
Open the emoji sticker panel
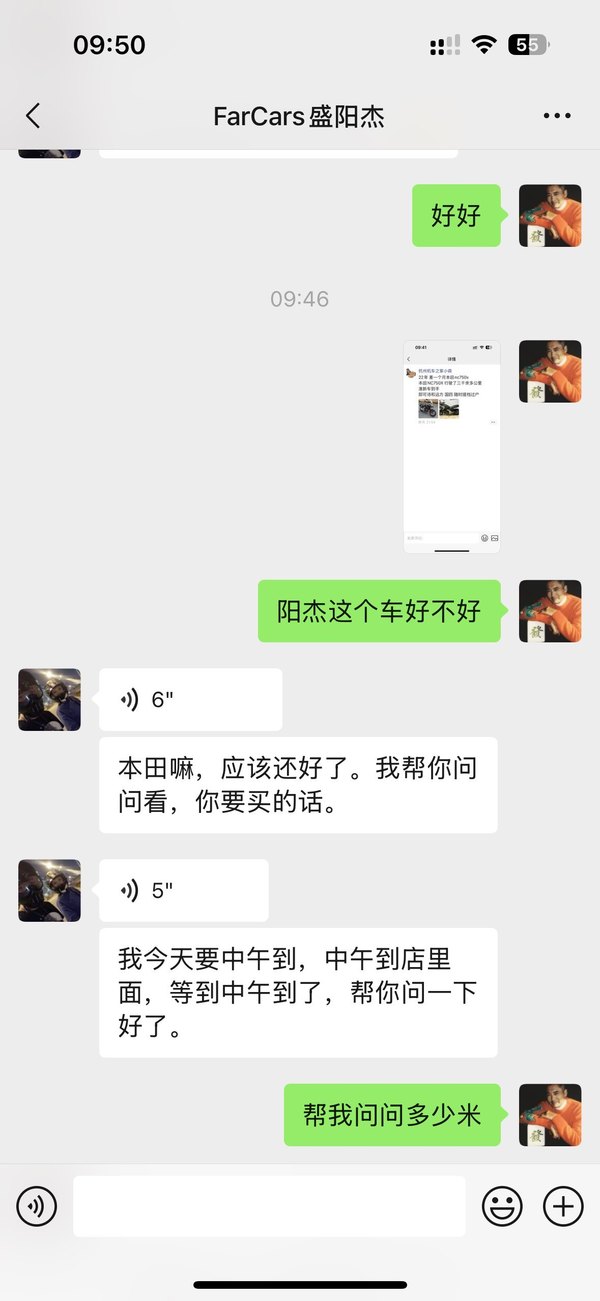pos(502,1207)
